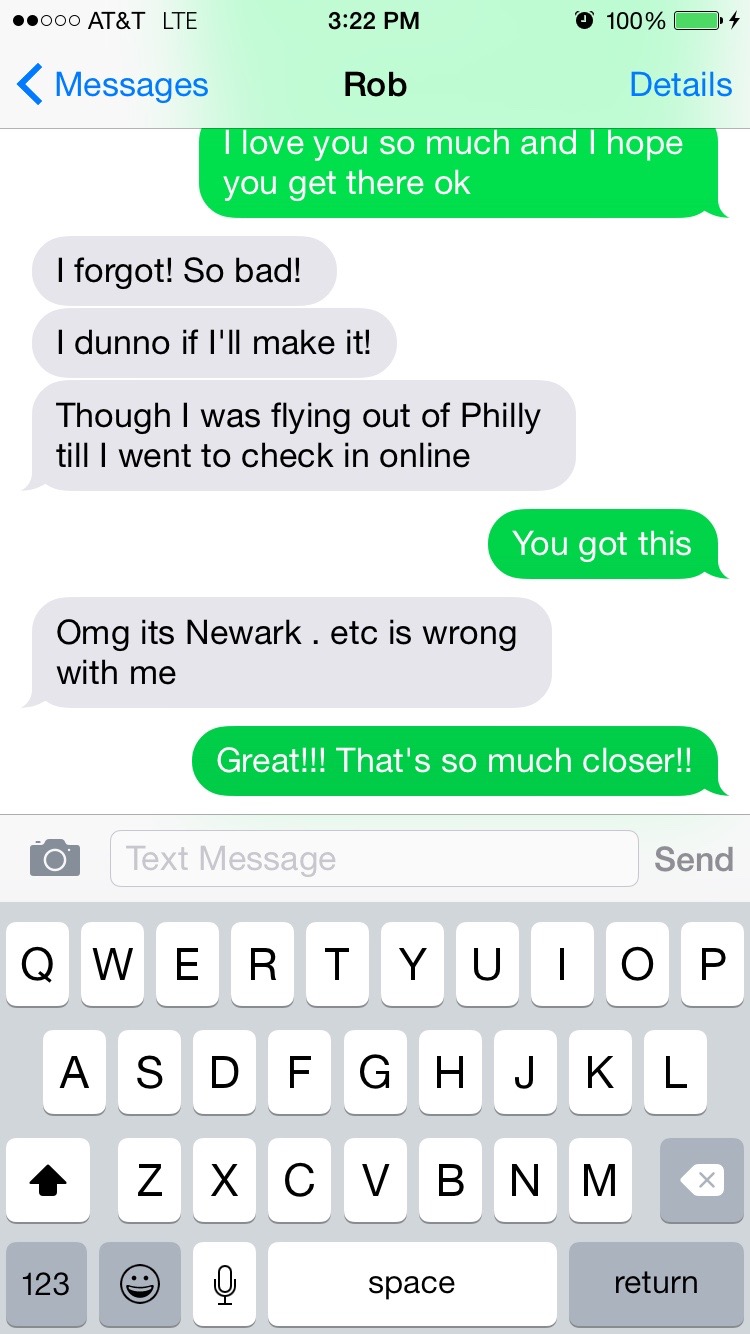
Task: Hit the backspace key
Action: (702, 1180)
